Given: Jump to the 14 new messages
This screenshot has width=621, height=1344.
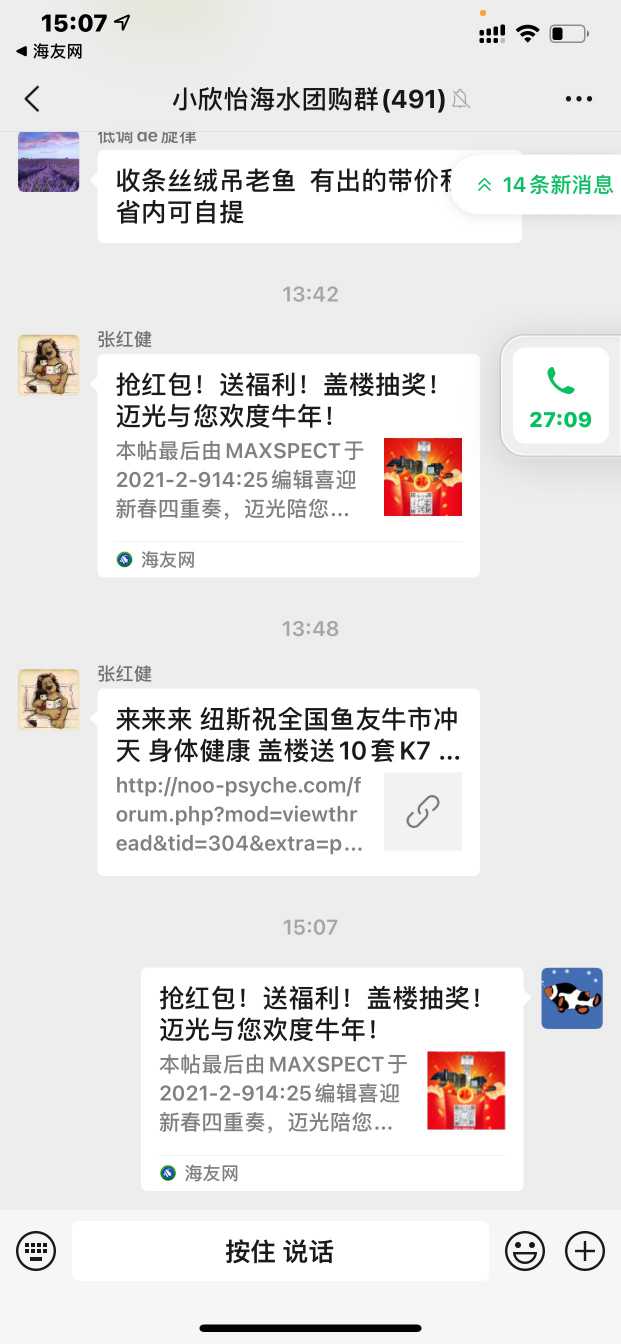Looking at the screenshot, I should click(545, 185).
